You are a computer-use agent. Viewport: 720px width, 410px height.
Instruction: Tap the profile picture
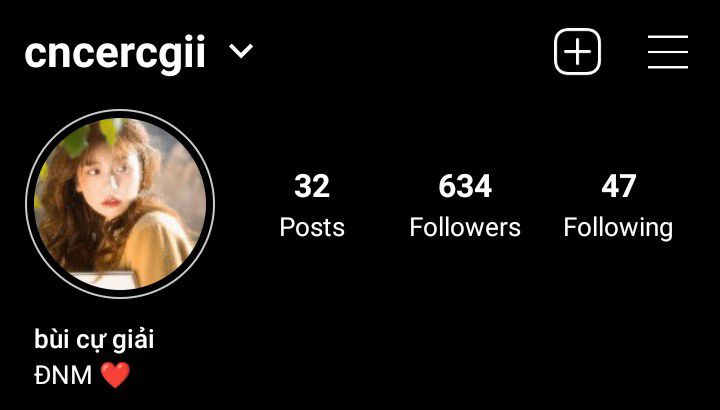120,204
